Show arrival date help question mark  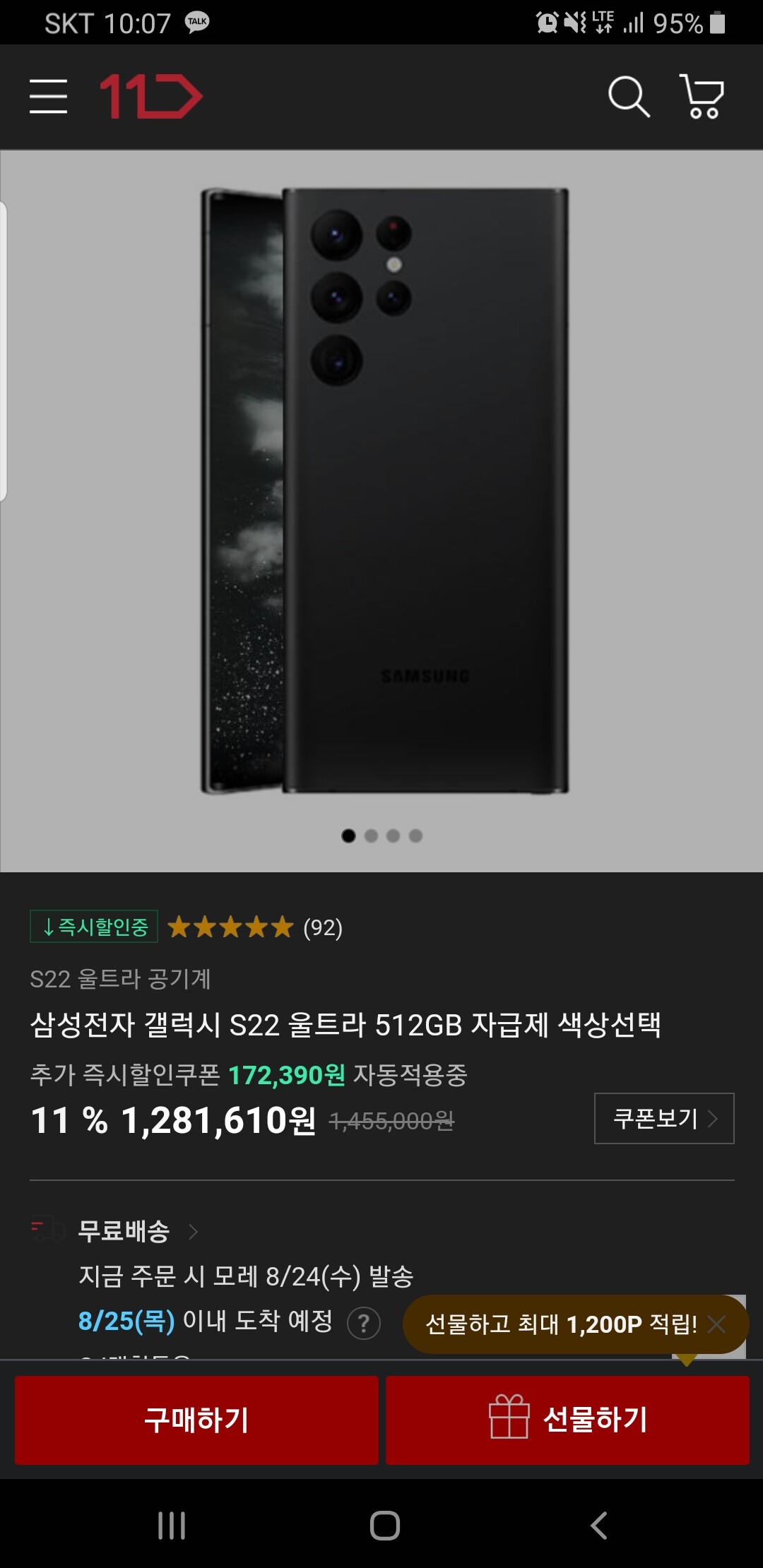tap(364, 1323)
